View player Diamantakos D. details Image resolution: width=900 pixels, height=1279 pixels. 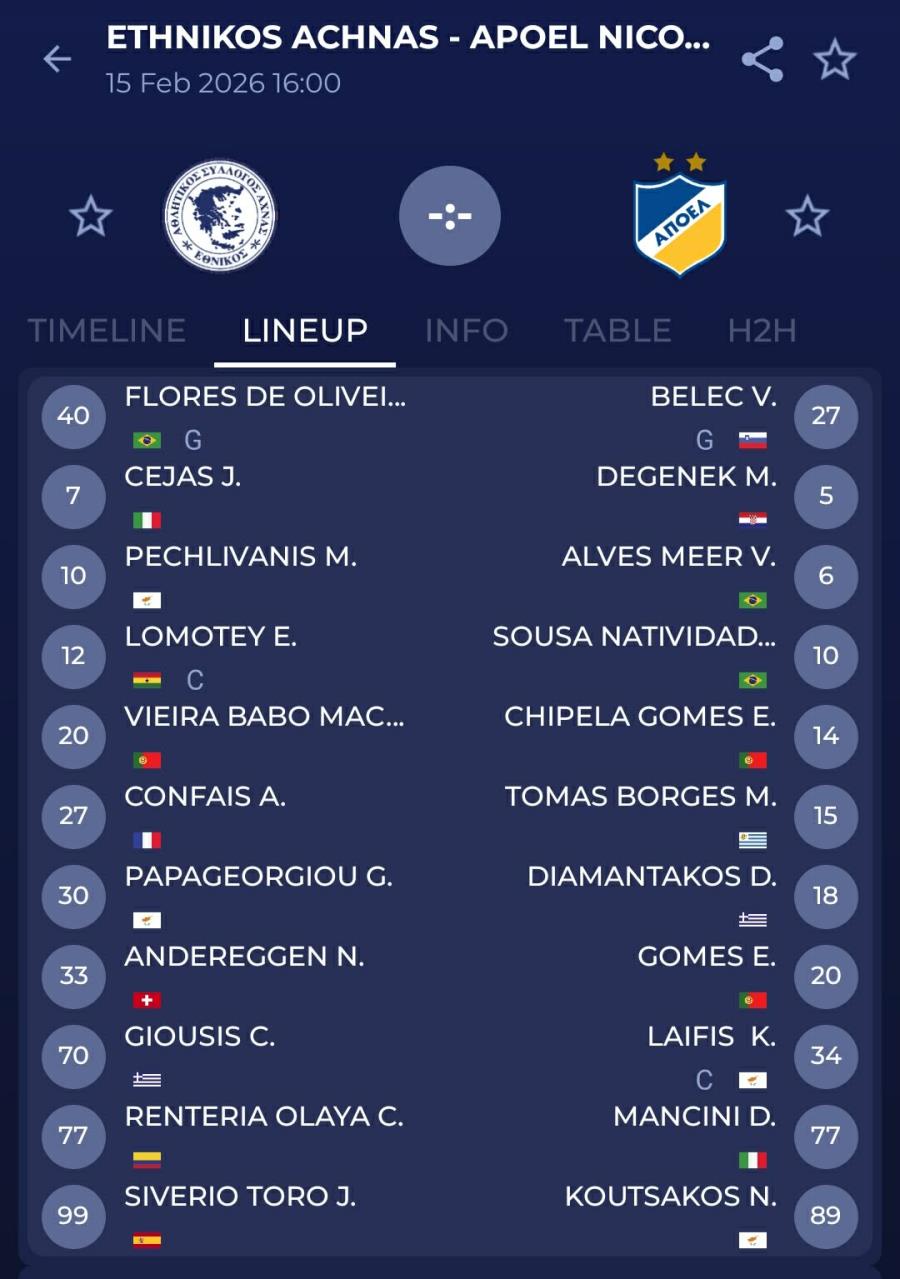point(652,877)
